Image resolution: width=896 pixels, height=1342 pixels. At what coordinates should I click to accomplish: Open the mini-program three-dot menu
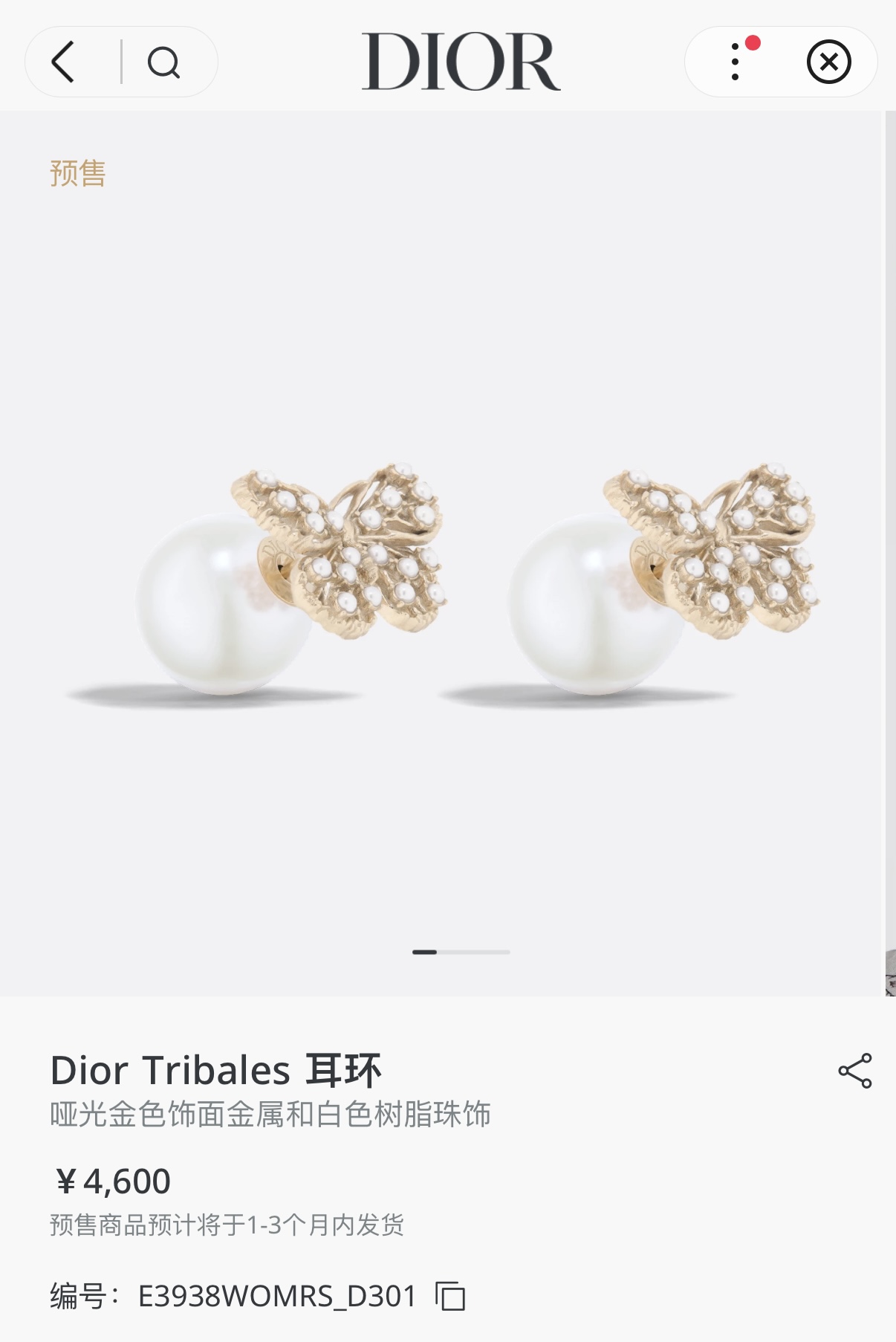pos(735,62)
